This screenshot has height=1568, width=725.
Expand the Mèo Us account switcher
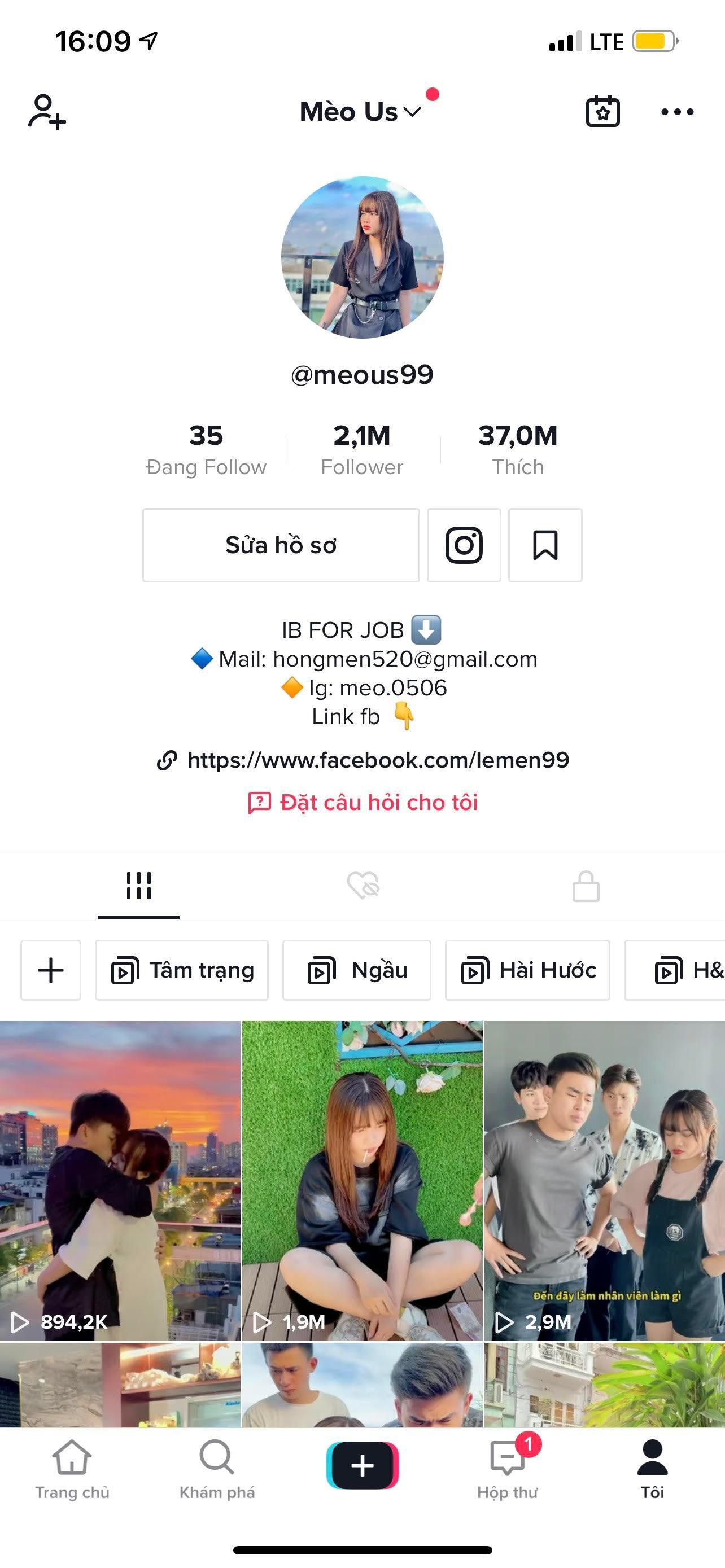click(x=360, y=112)
